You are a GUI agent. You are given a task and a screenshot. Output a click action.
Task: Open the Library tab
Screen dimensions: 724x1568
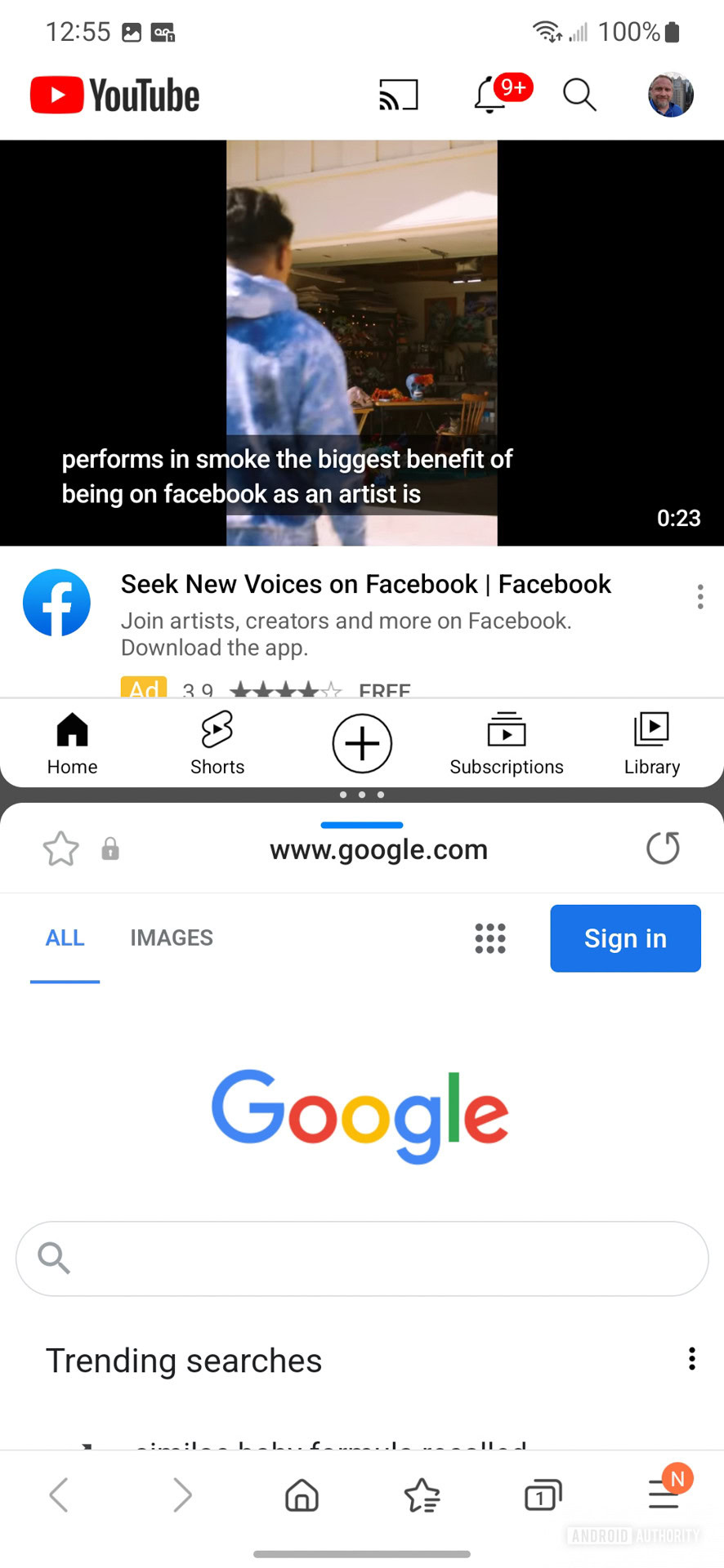pyautogui.click(x=651, y=744)
